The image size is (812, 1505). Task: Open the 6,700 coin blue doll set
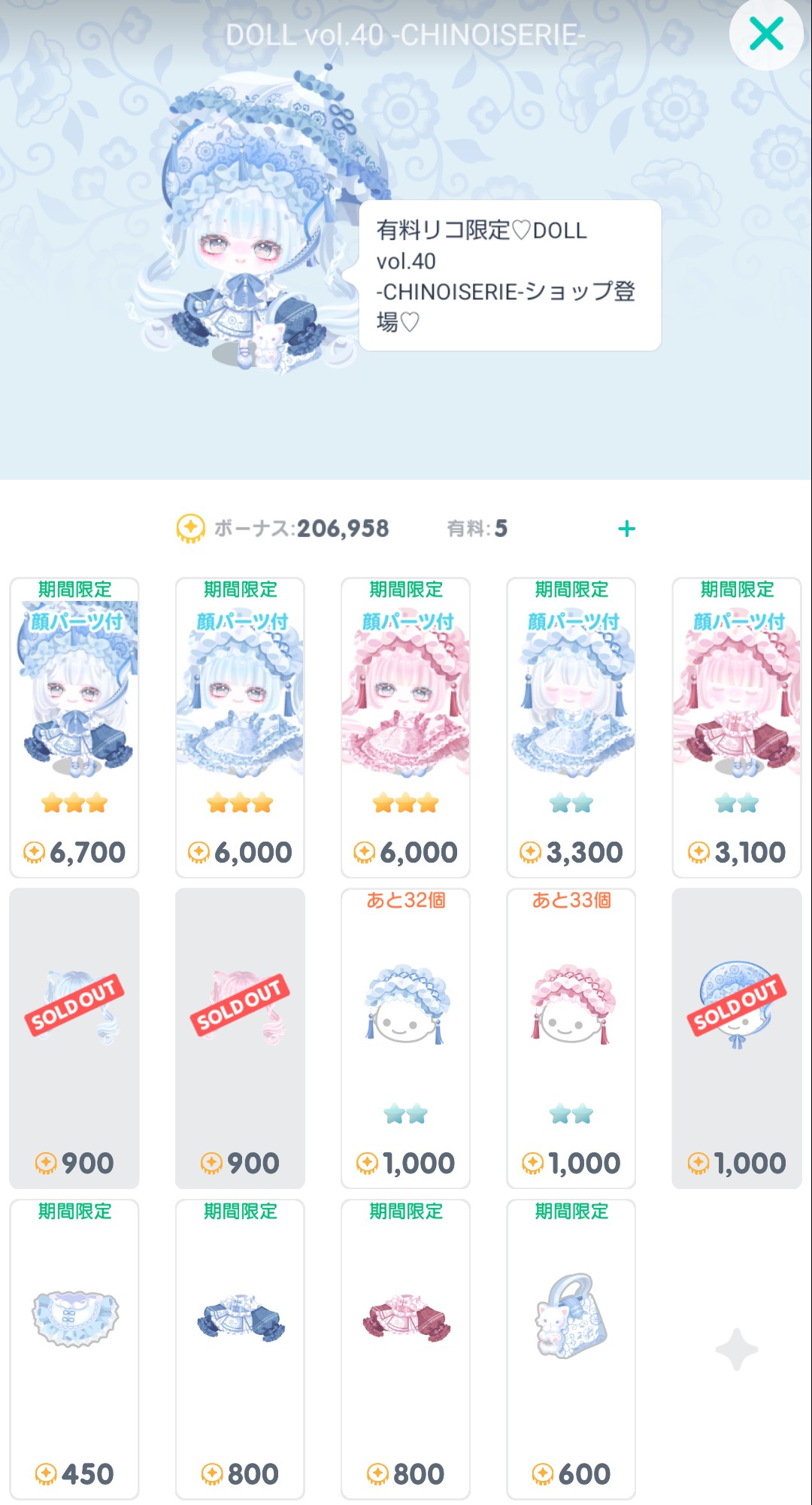tap(74, 727)
